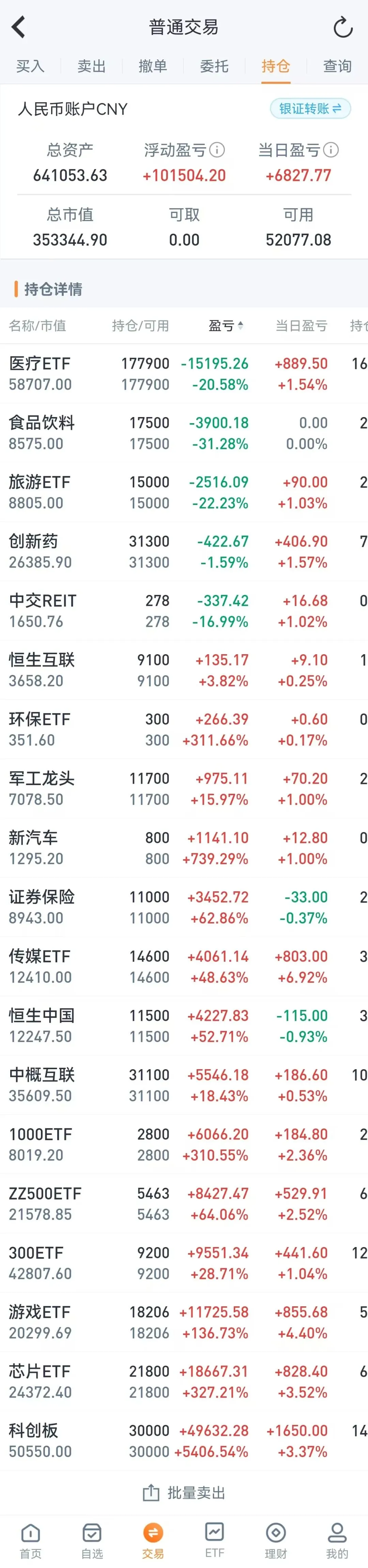Viewport: 368px width, 1568px height.
Task: Switch to the 买入 tab
Action: (x=30, y=66)
